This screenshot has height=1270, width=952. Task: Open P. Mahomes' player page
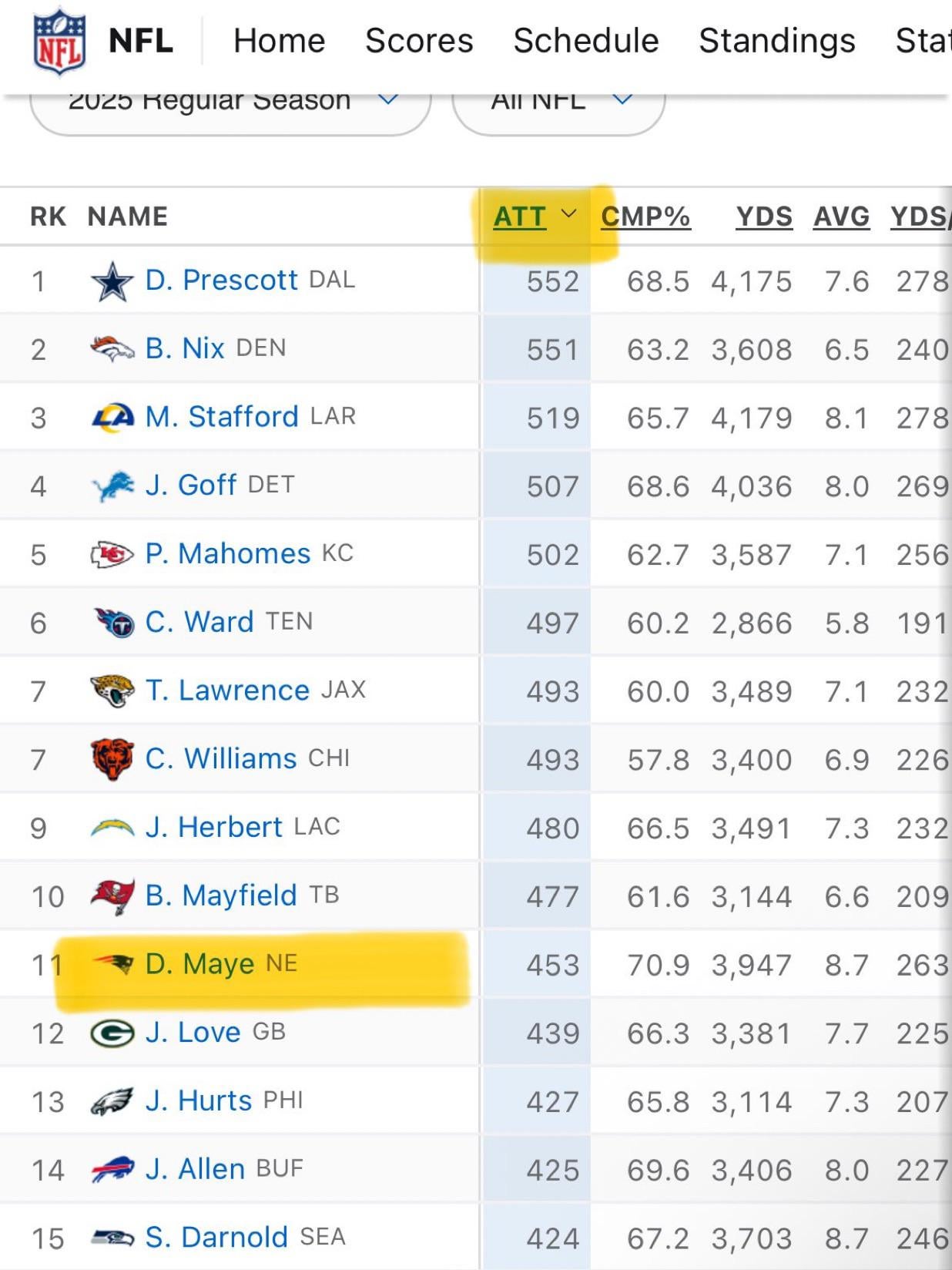tap(228, 554)
